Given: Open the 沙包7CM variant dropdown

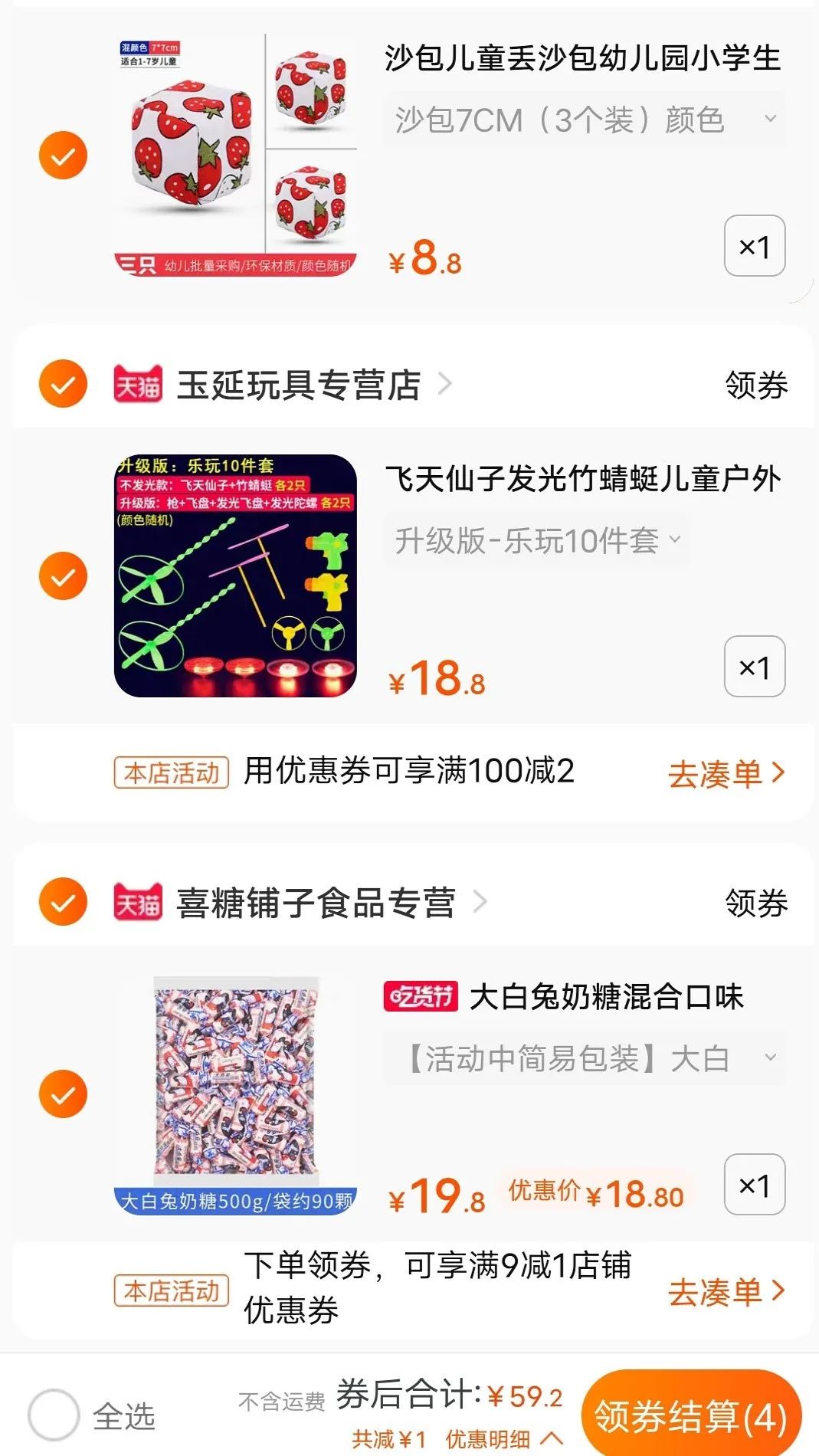Looking at the screenshot, I should 584,120.
